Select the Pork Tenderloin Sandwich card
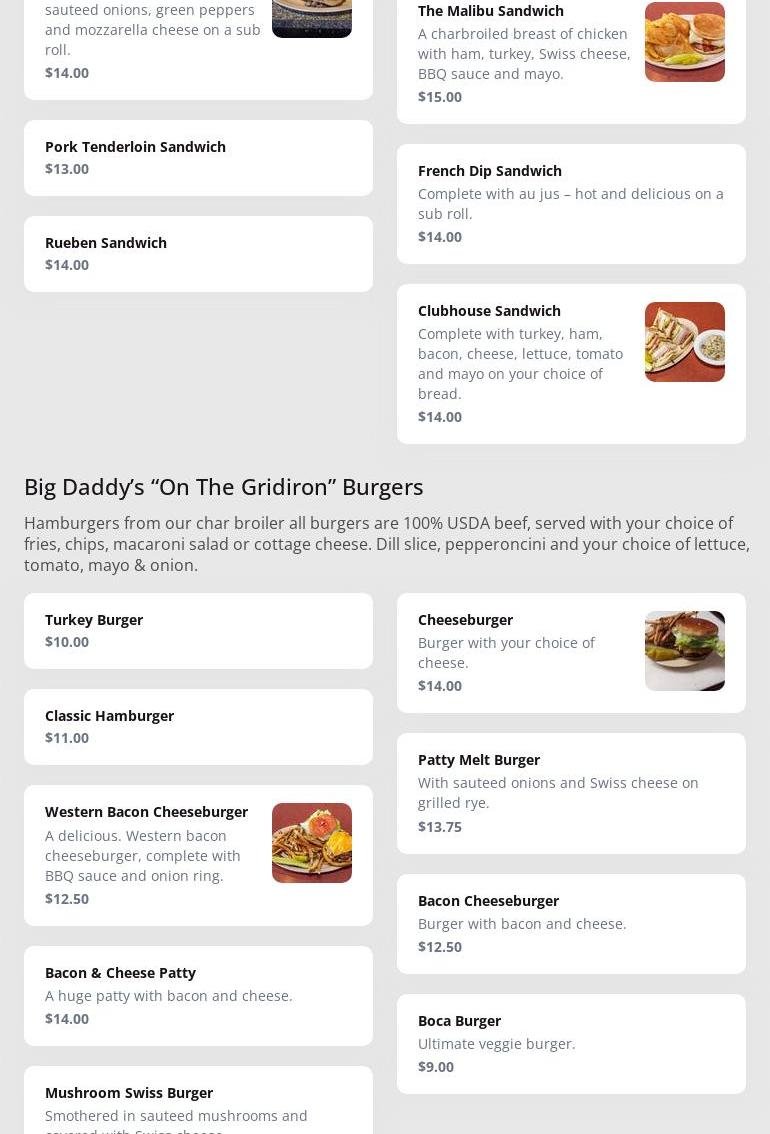This screenshot has width=770, height=1134. [198, 157]
